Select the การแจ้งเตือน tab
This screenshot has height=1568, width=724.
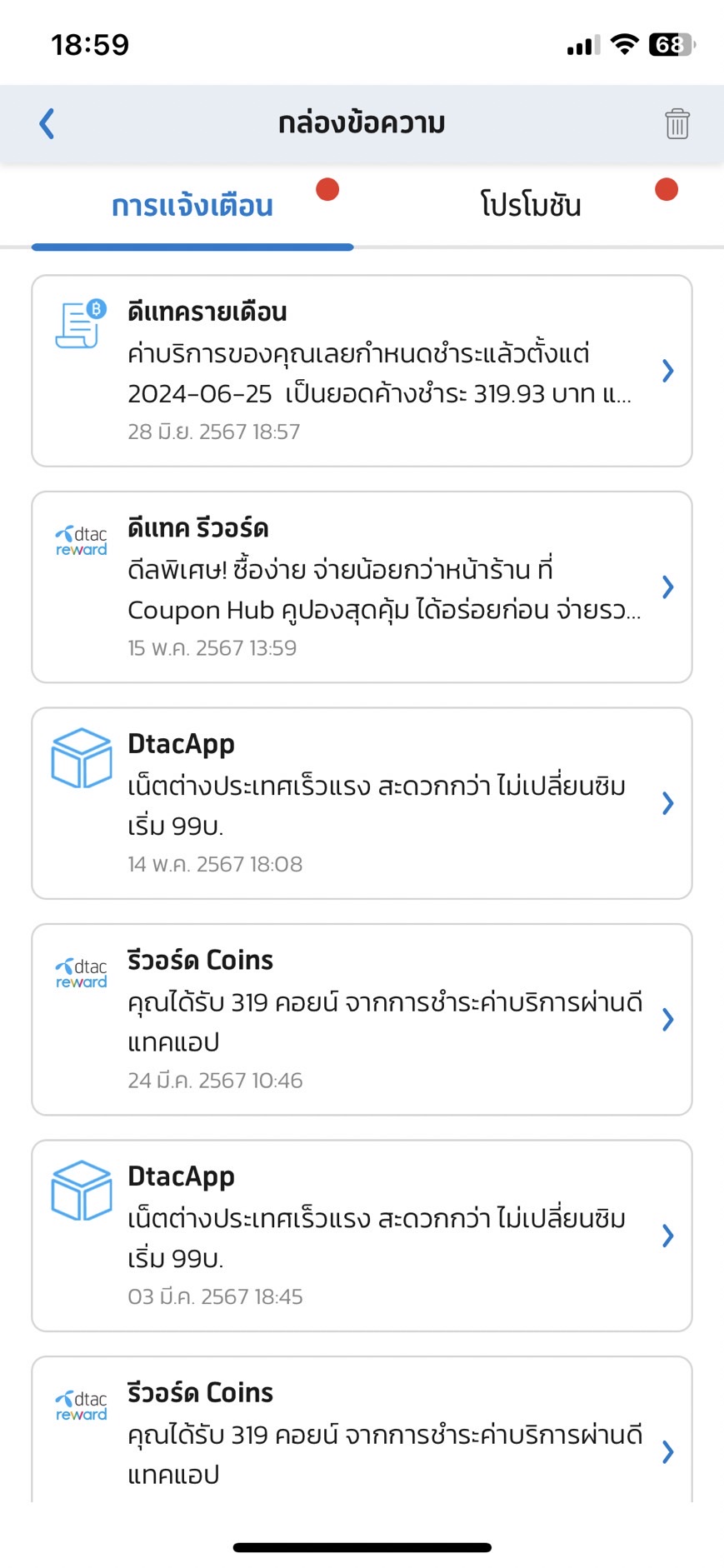[x=192, y=206]
